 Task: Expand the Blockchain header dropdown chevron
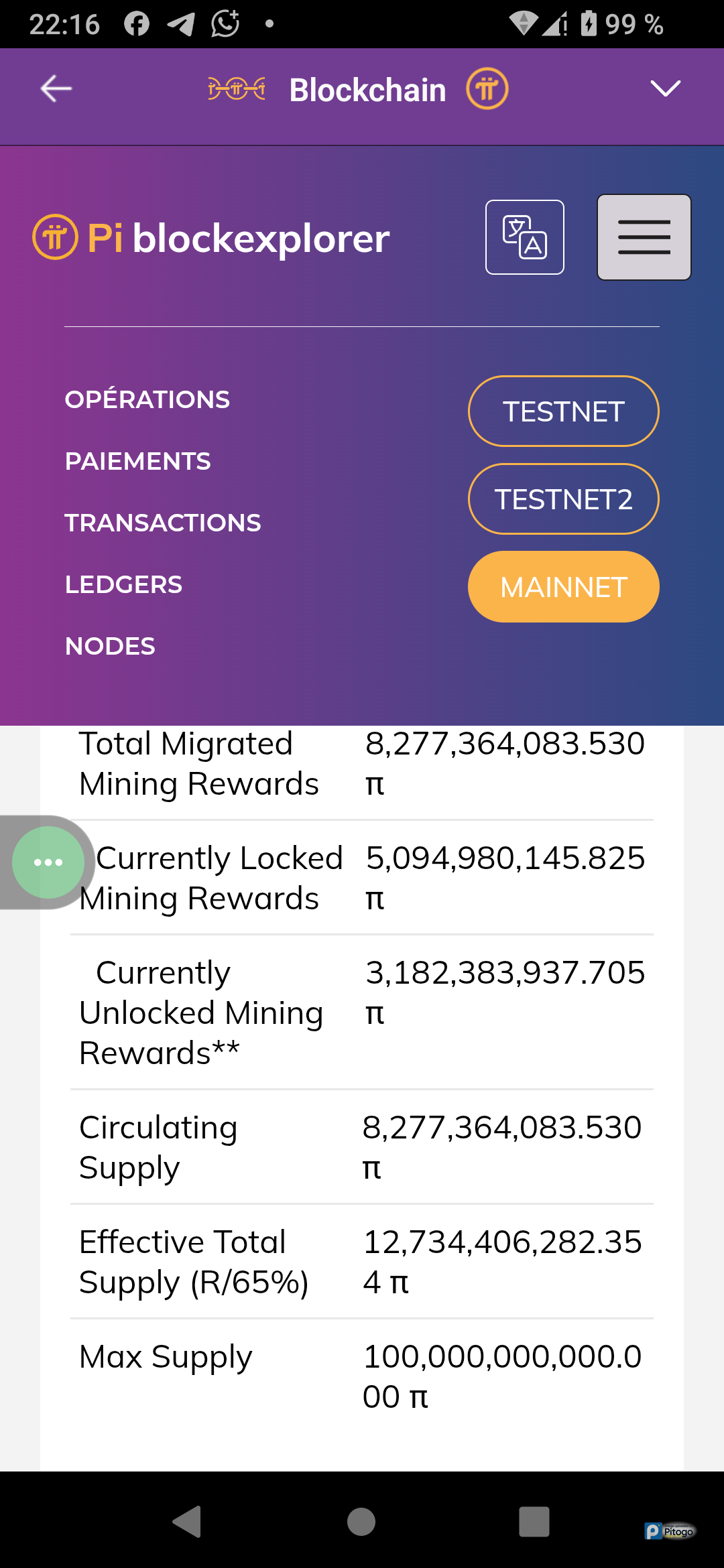[665, 89]
